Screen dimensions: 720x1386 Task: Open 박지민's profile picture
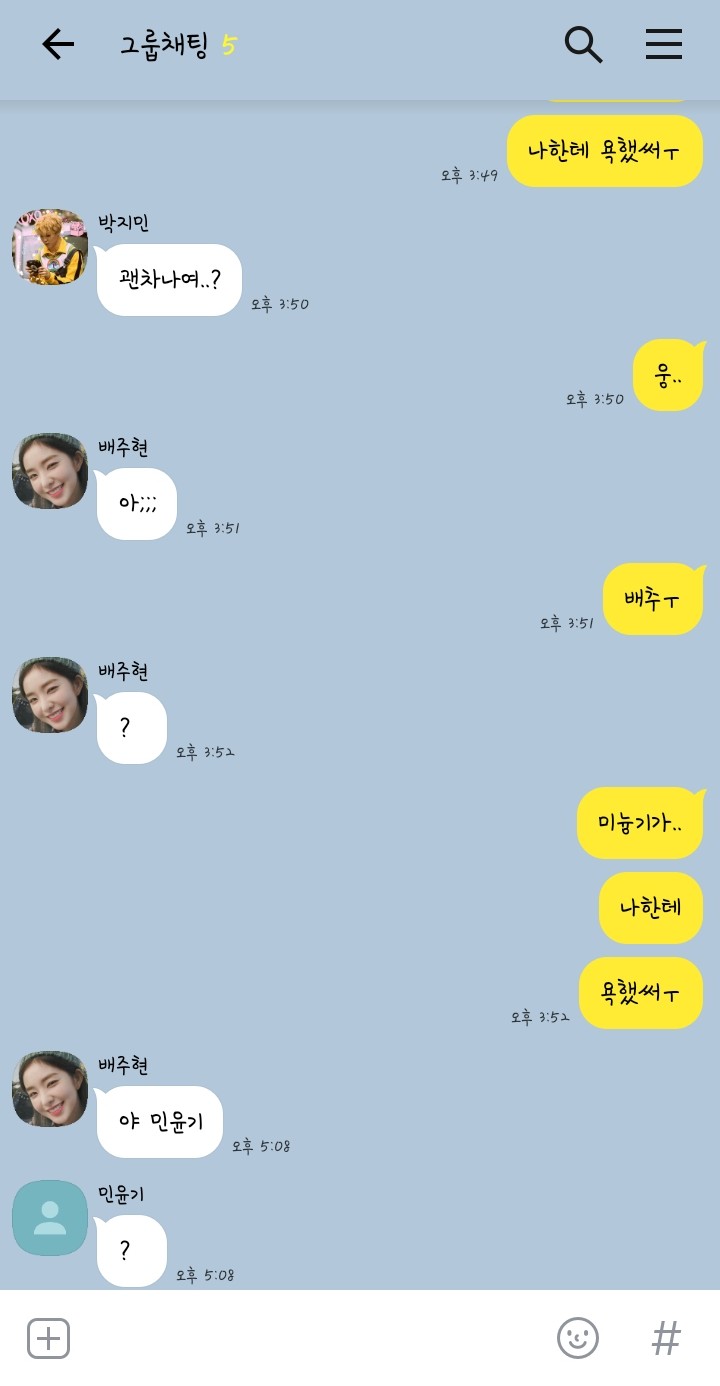(x=50, y=247)
